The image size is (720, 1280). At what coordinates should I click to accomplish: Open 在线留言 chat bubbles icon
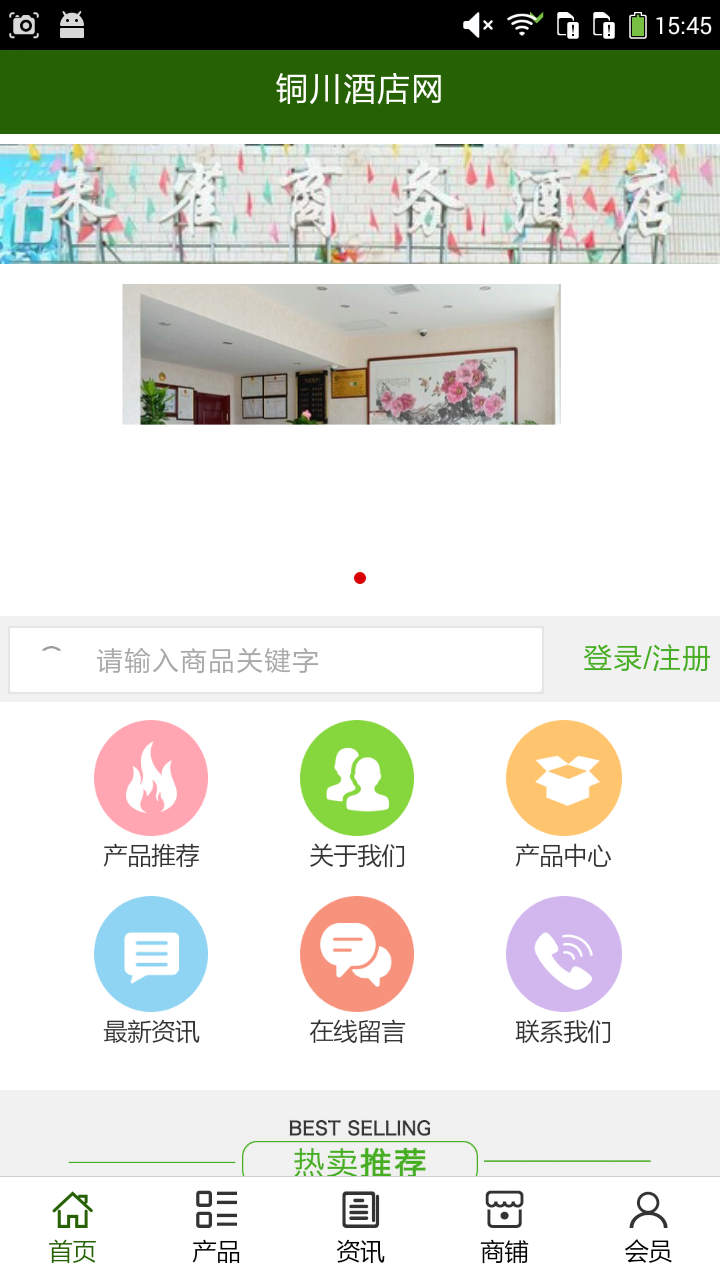point(357,952)
